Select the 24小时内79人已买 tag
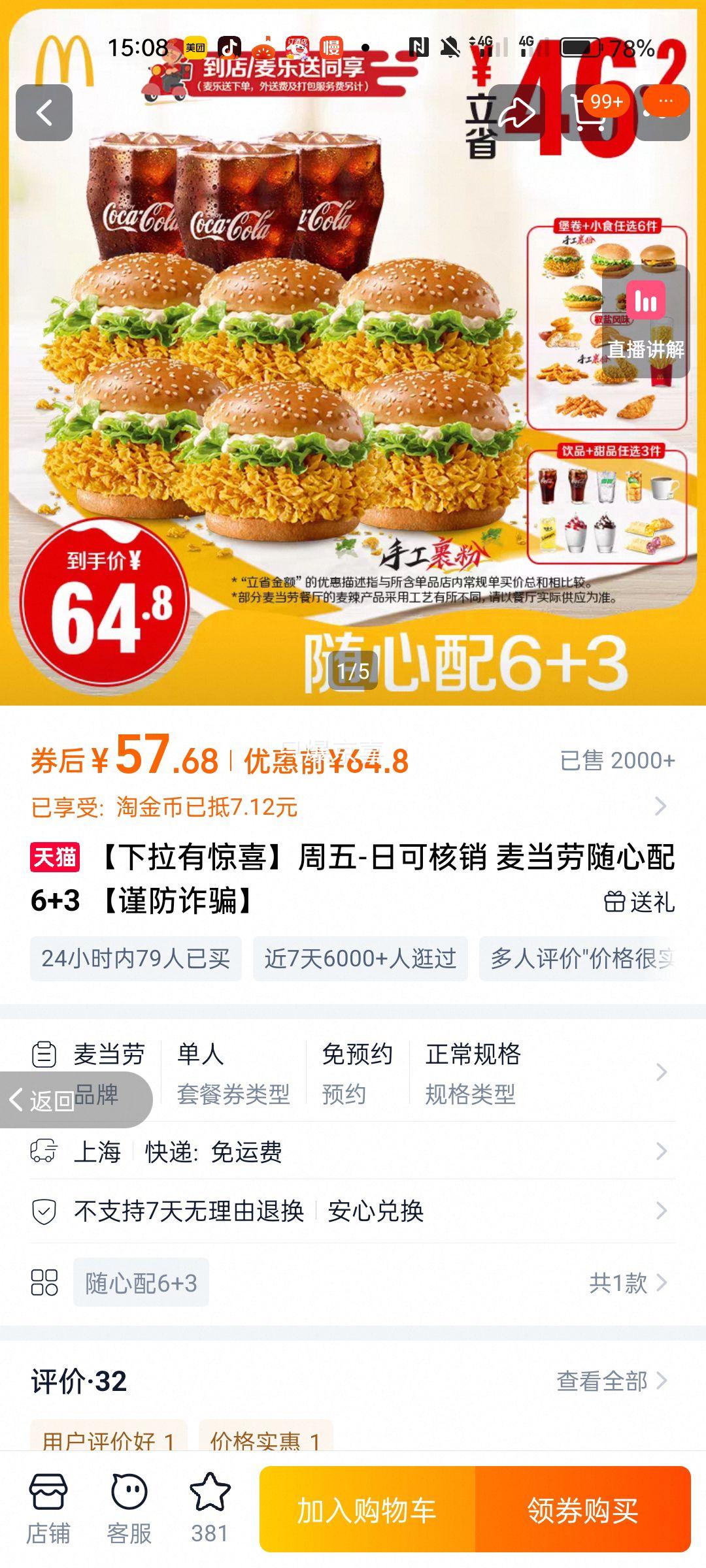The width and height of the screenshot is (706, 1568). click(x=136, y=958)
